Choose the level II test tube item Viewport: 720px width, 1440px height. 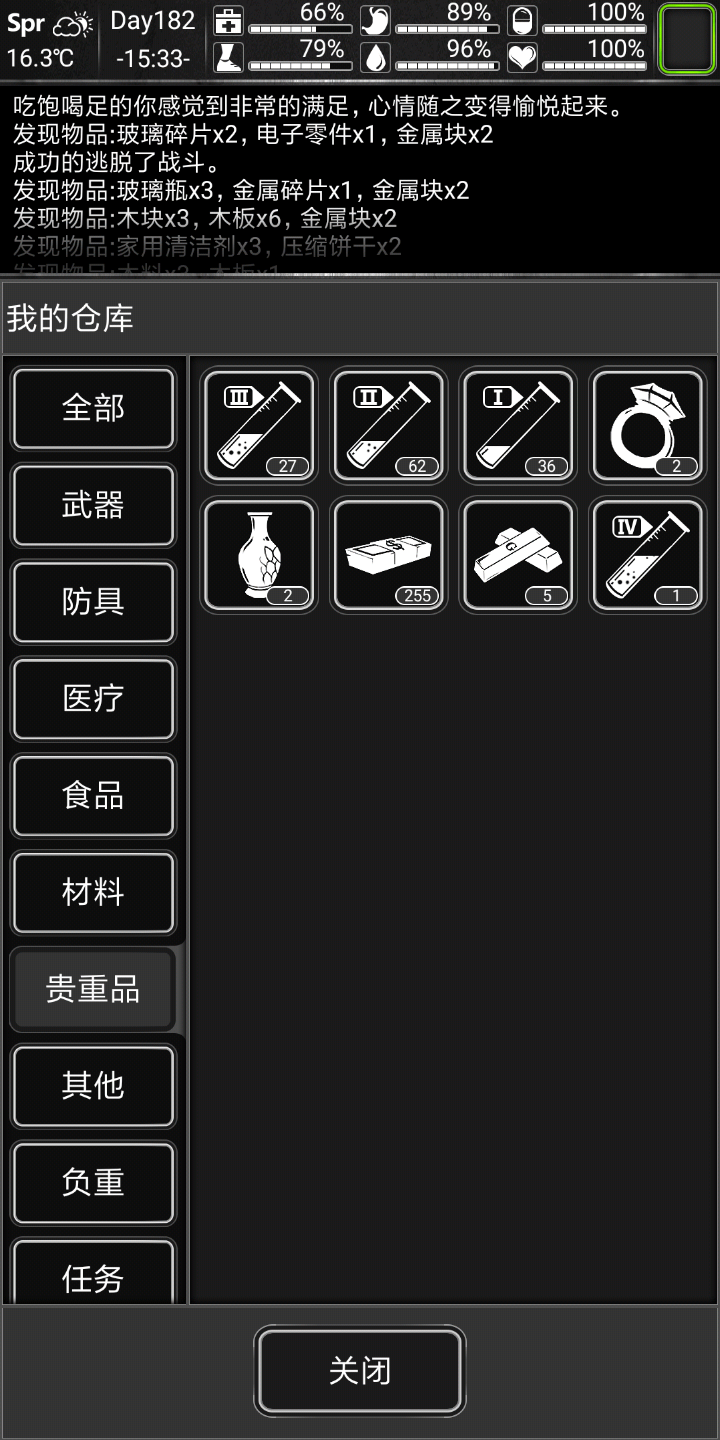point(389,425)
